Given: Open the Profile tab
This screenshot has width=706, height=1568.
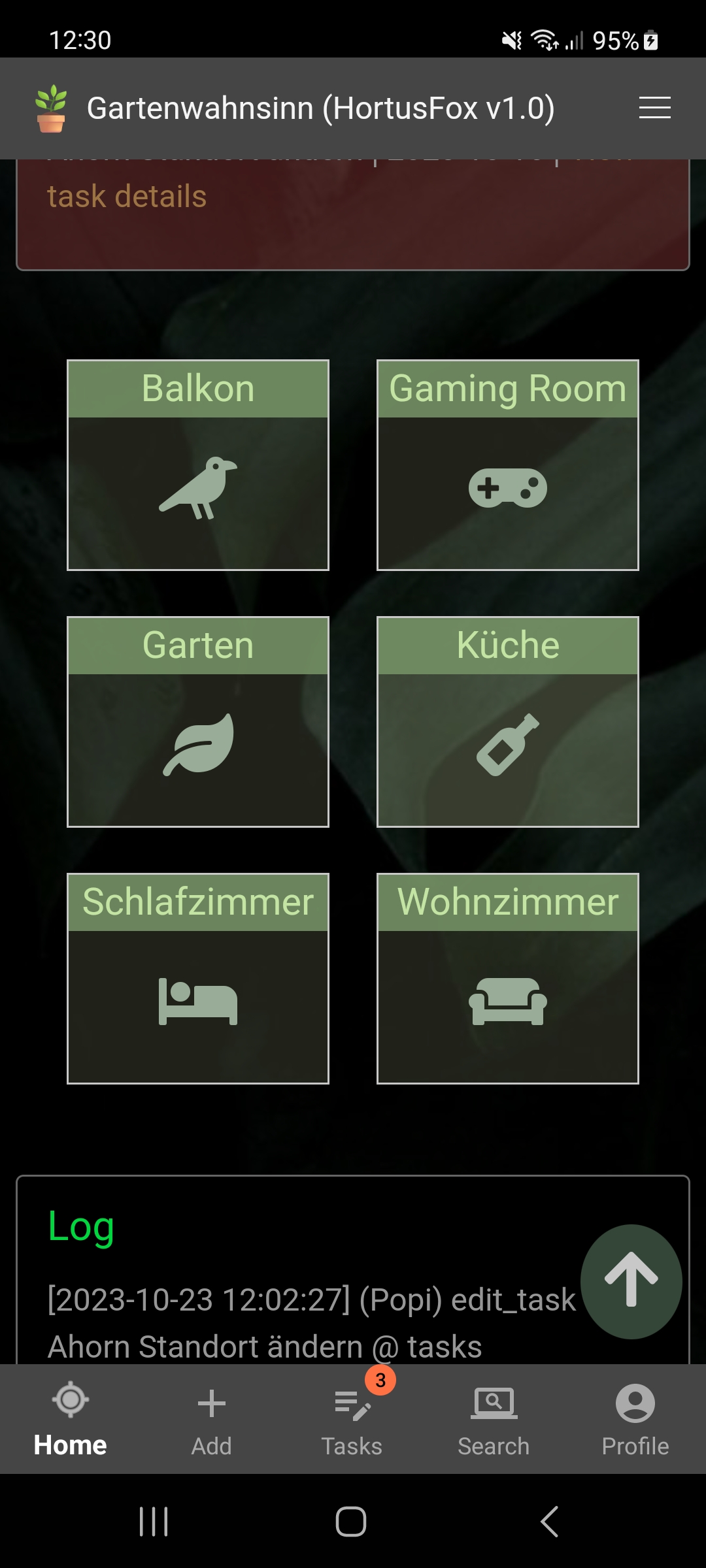Looking at the screenshot, I should (635, 1419).
